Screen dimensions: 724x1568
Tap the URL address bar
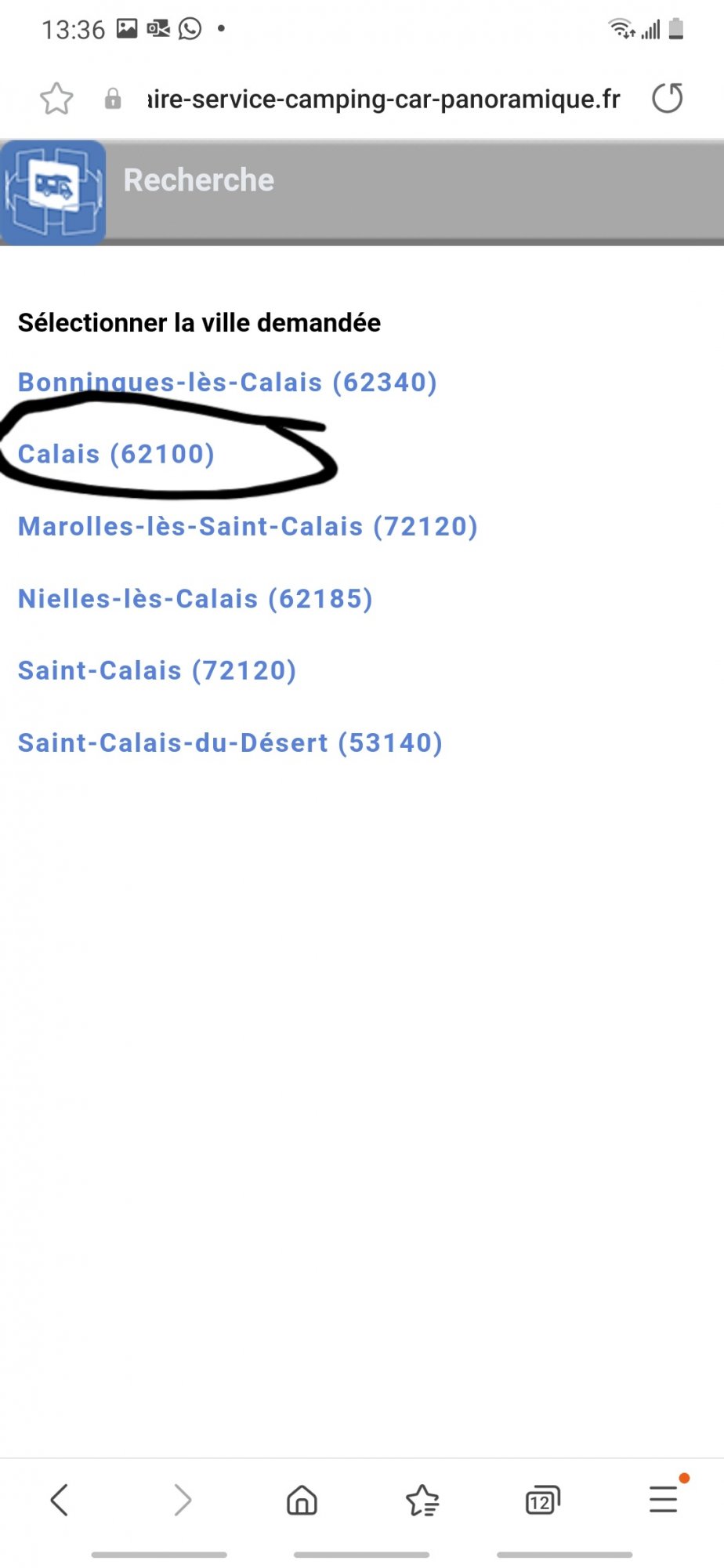[x=384, y=99]
